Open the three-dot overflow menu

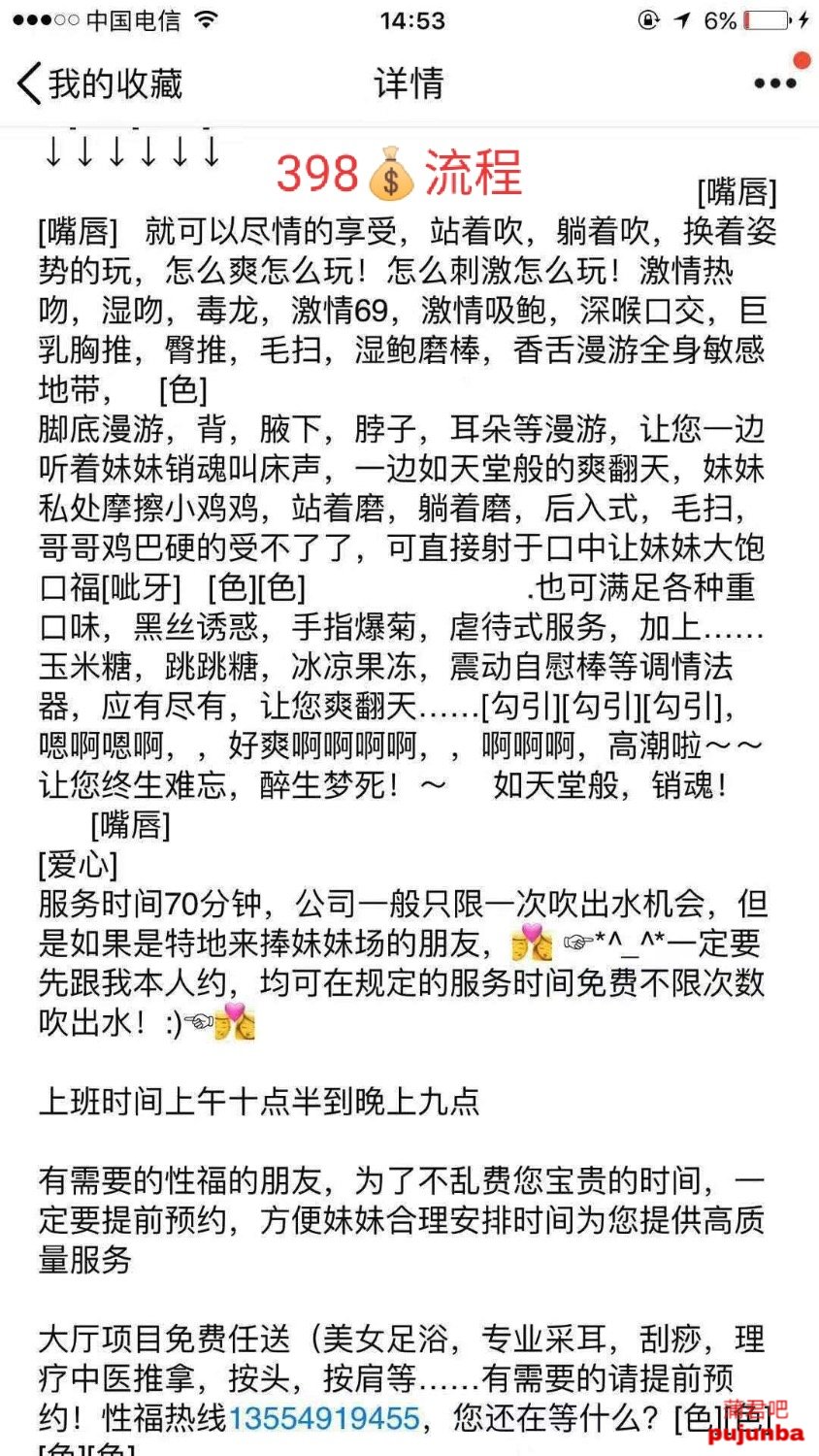[x=774, y=83]
